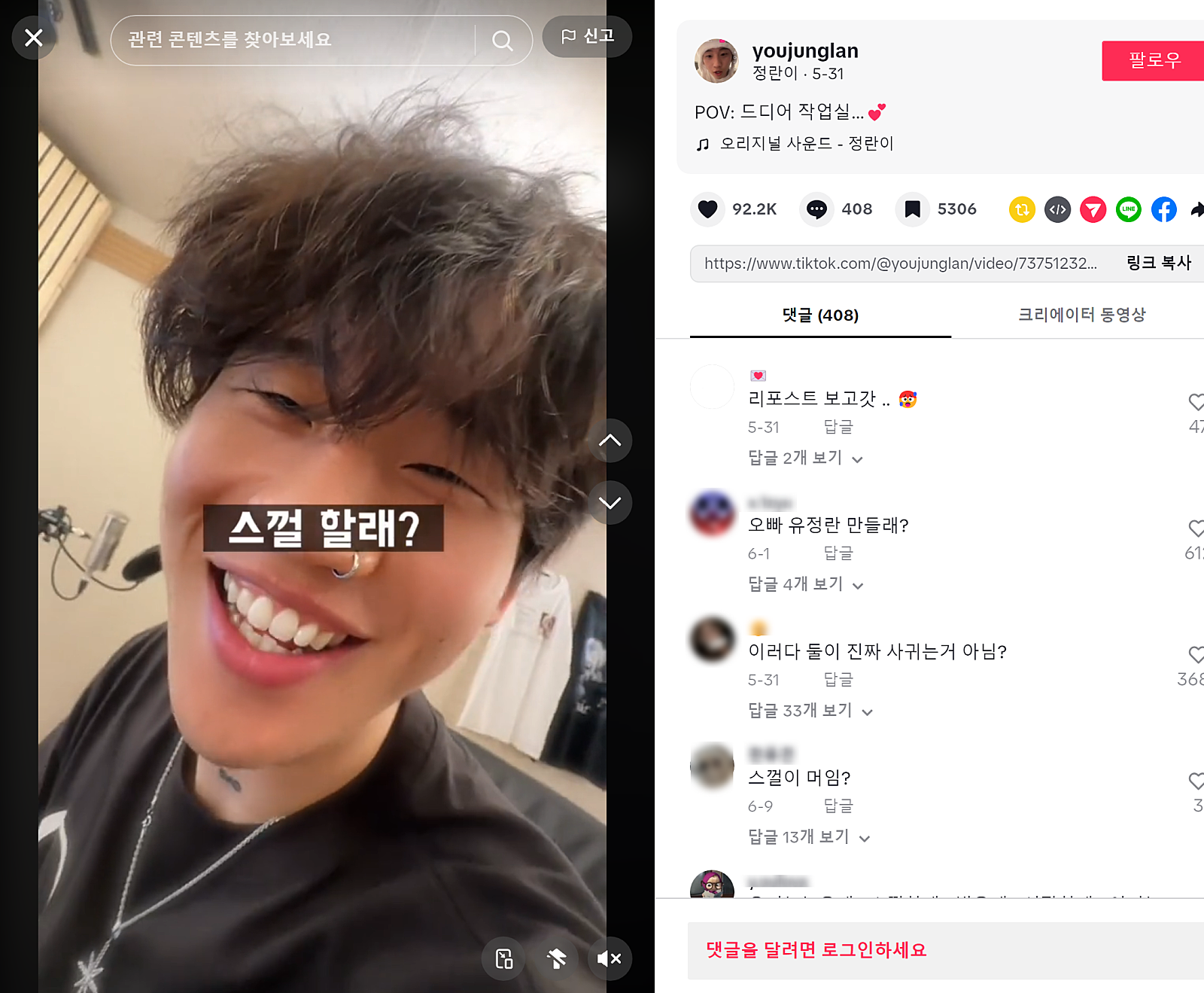Viewport: 1204px width, 993px height.
Task: Close the video viewer
Action: pos(34,38)
